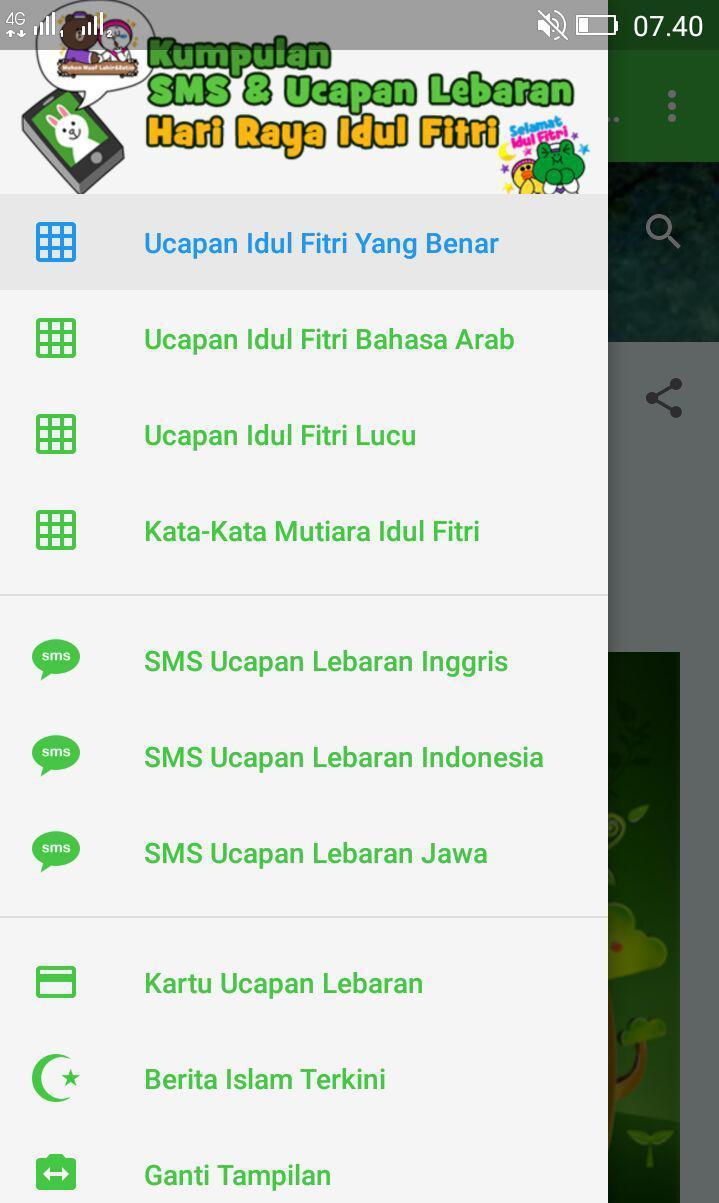Open SMS Ucapan Lebaran Inggris

point(325,661)
